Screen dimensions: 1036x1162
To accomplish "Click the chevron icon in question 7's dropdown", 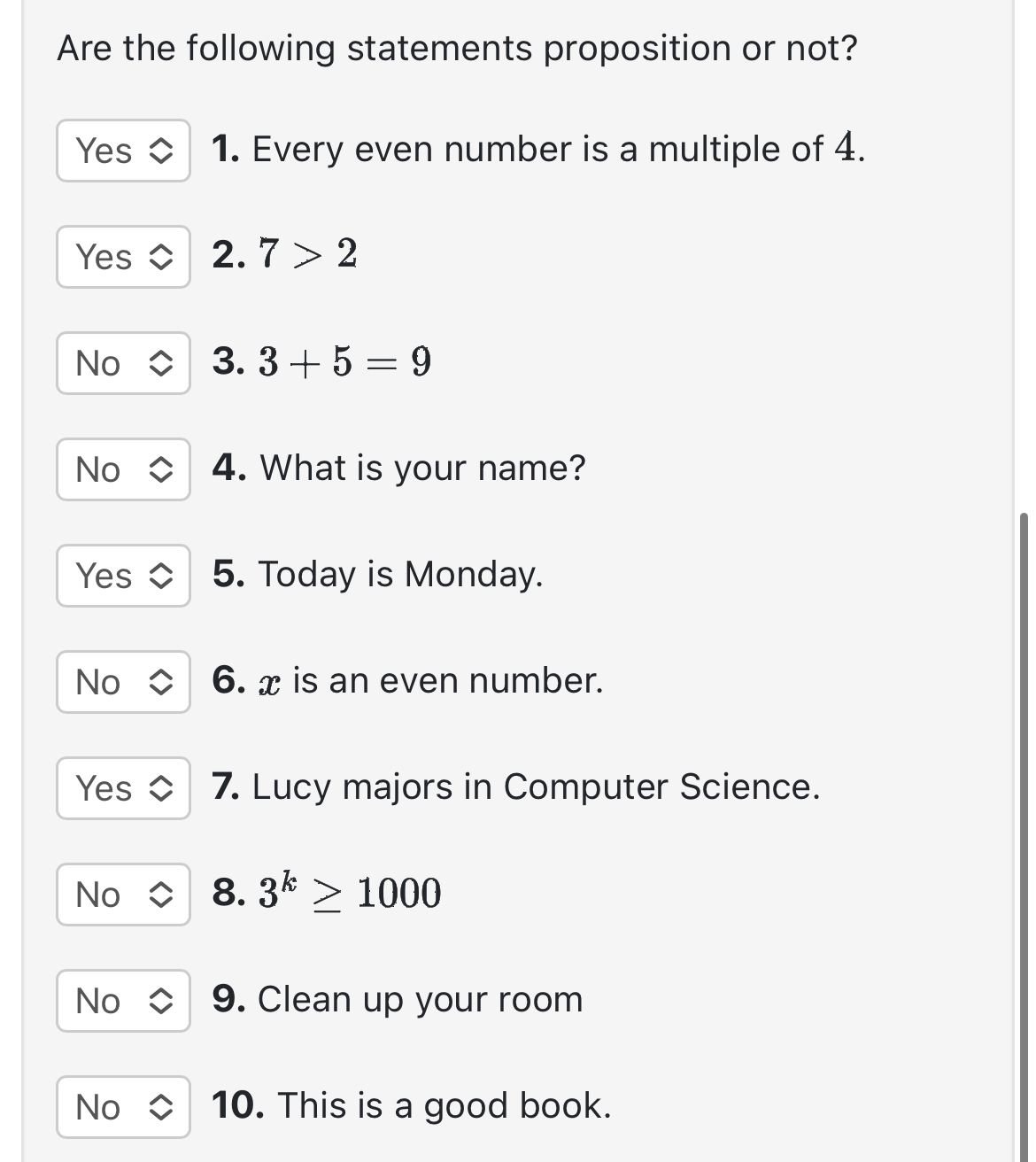I will [x=162, y=788].
